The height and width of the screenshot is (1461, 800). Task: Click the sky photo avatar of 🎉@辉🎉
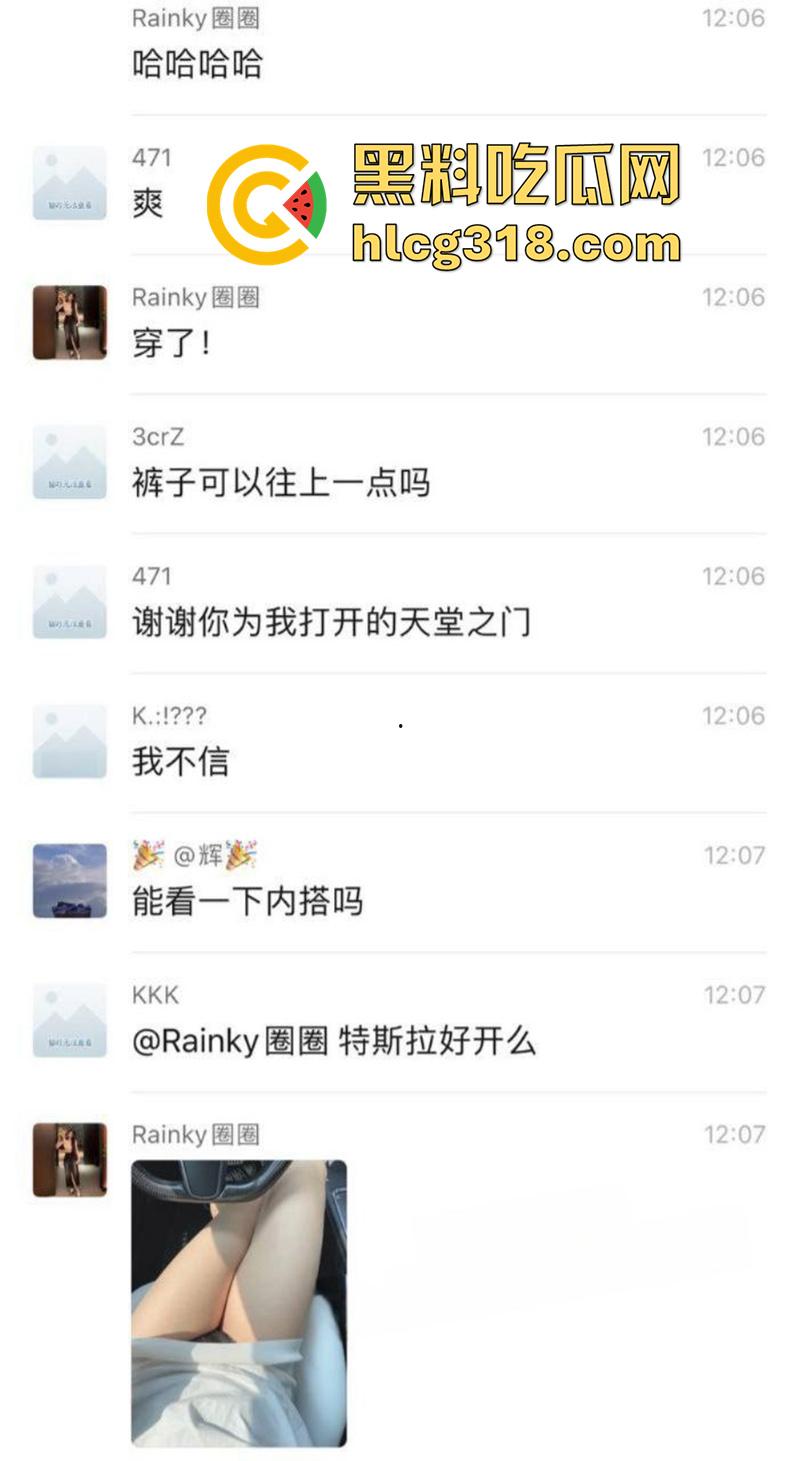68,878
